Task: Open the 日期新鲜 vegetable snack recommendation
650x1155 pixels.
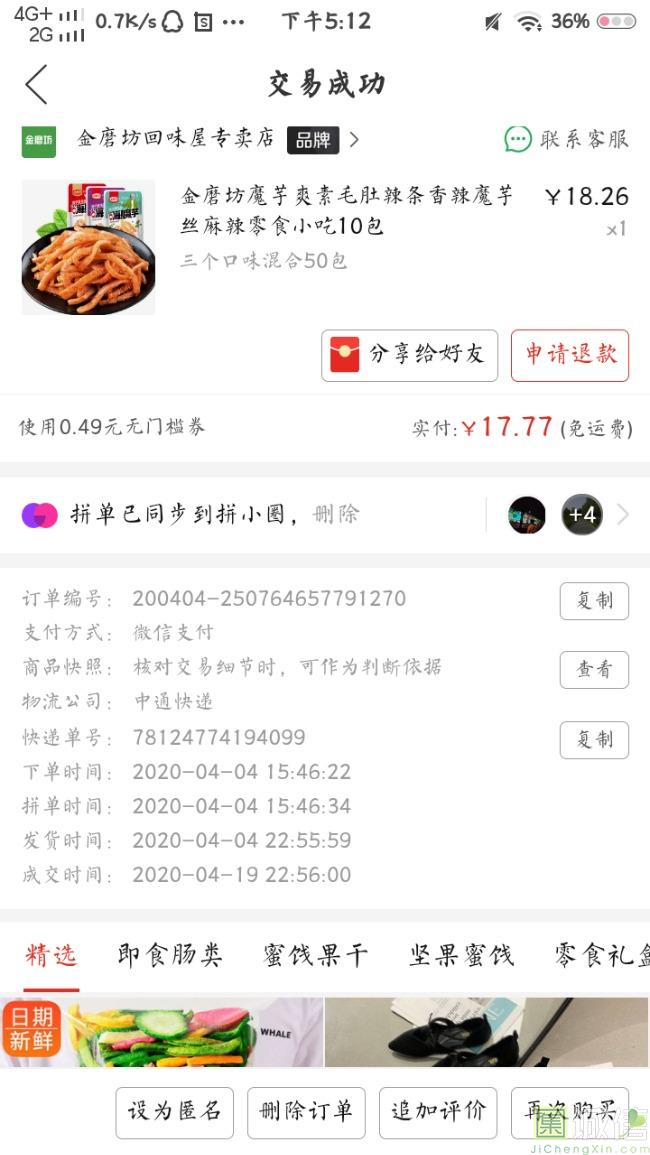Action: (162, 1032)
